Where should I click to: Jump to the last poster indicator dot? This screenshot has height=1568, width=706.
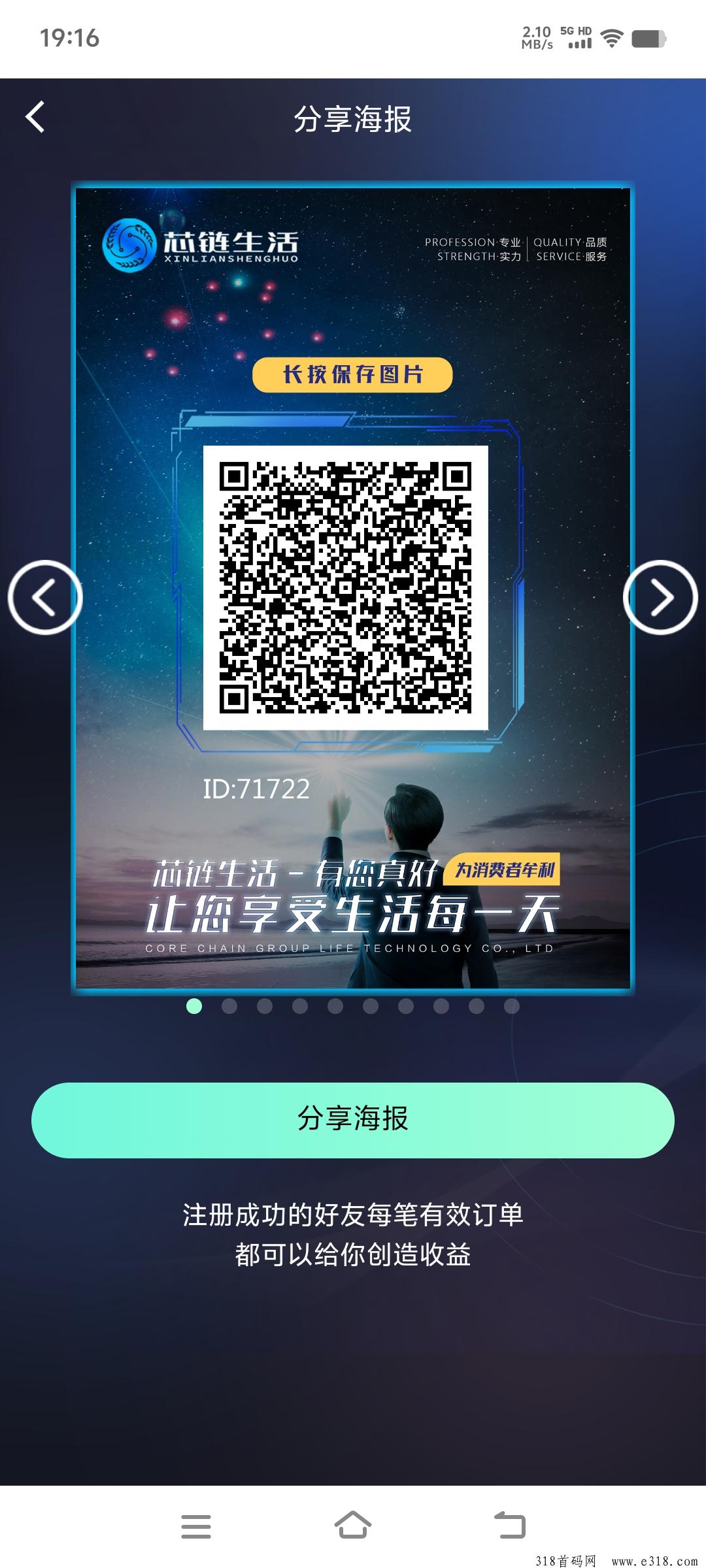[512, 1006]
